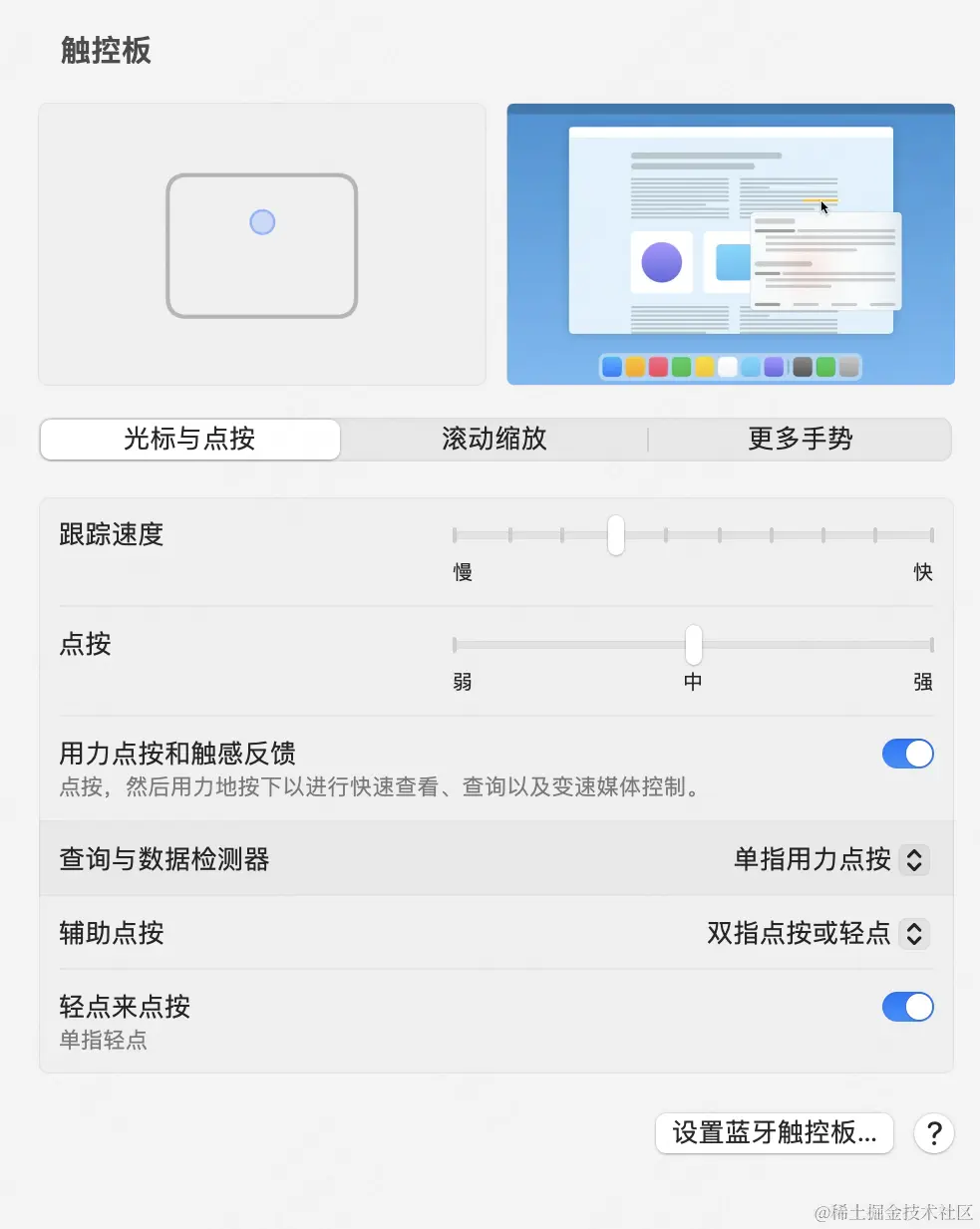The height and width of the screenshot is (1229, 980).
Task: Switch to the 滚动缩放 tab
Action: (493, 439)
